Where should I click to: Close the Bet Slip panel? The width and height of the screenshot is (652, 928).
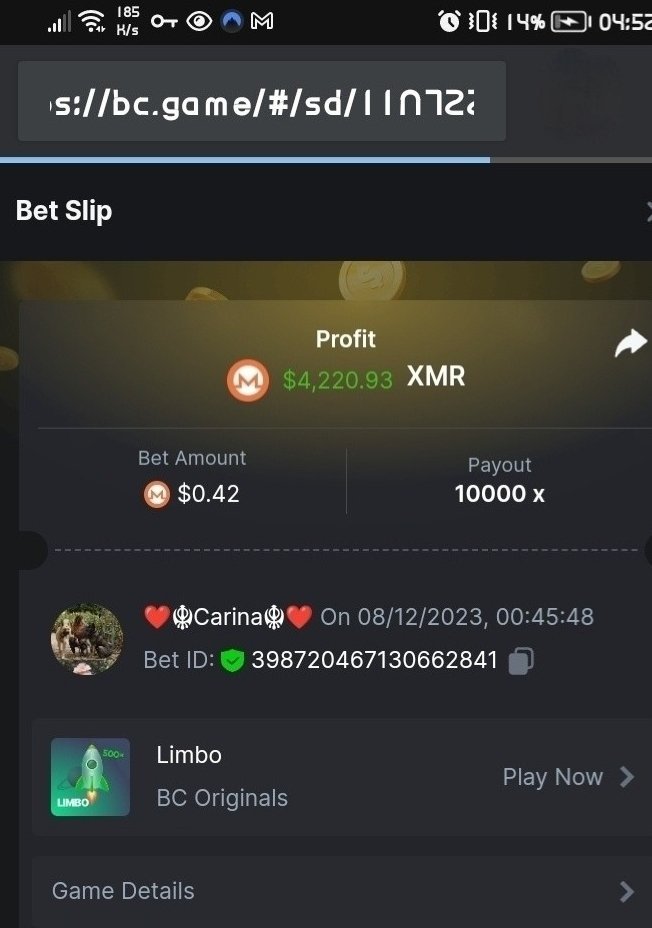click(647, 211)
